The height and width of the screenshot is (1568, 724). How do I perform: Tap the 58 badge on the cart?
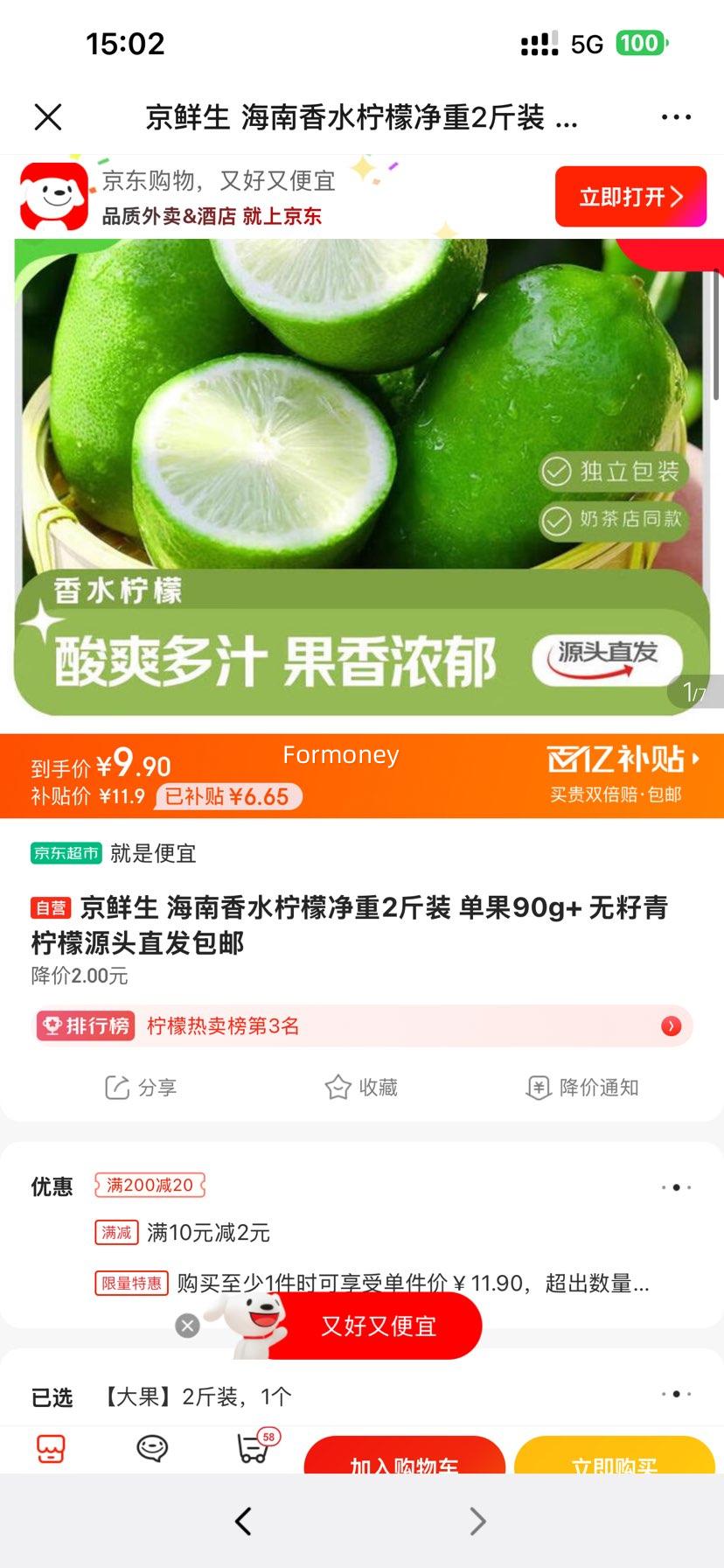coord(268,1432)
